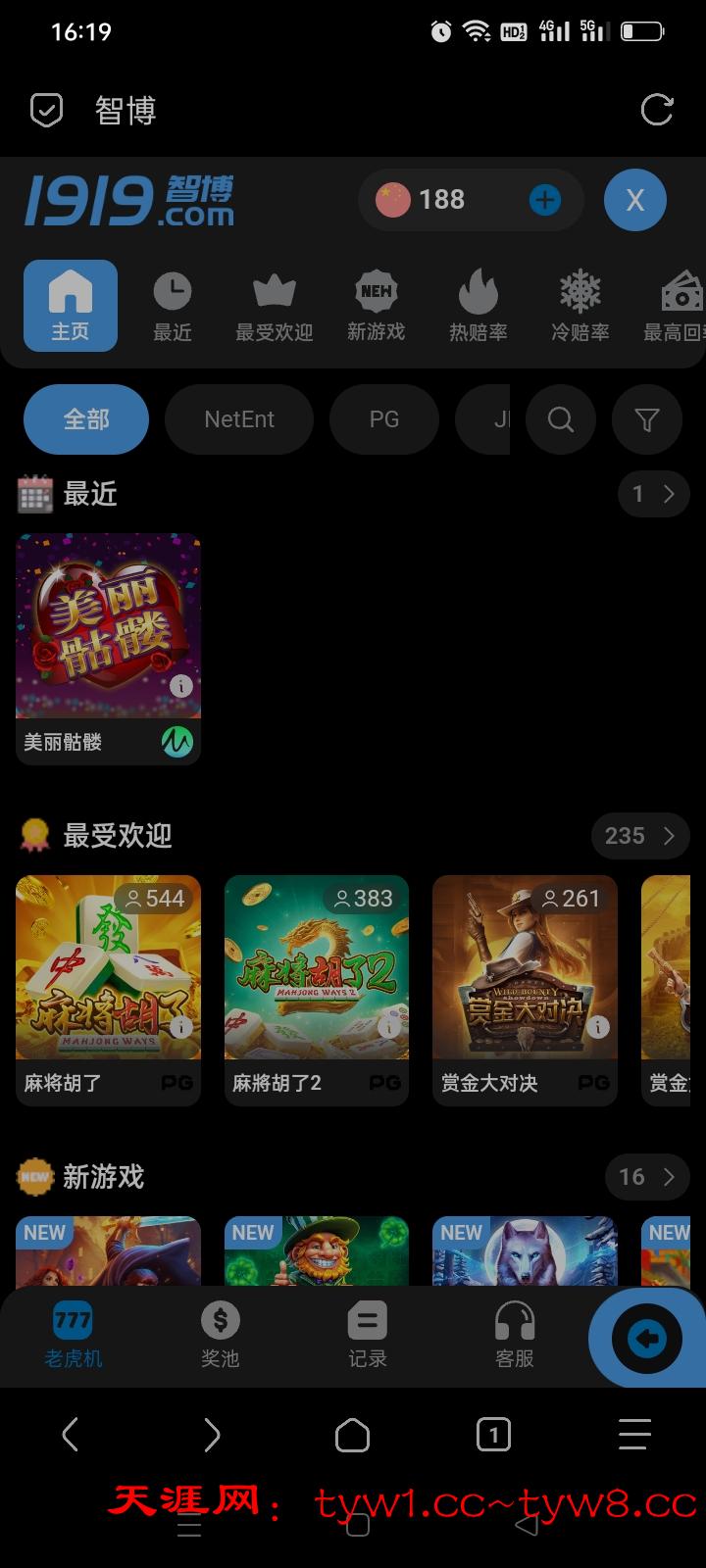Screen dimensions: 706x1568
Task: Open the funnel filter options
Action: (x=646, y=419)
